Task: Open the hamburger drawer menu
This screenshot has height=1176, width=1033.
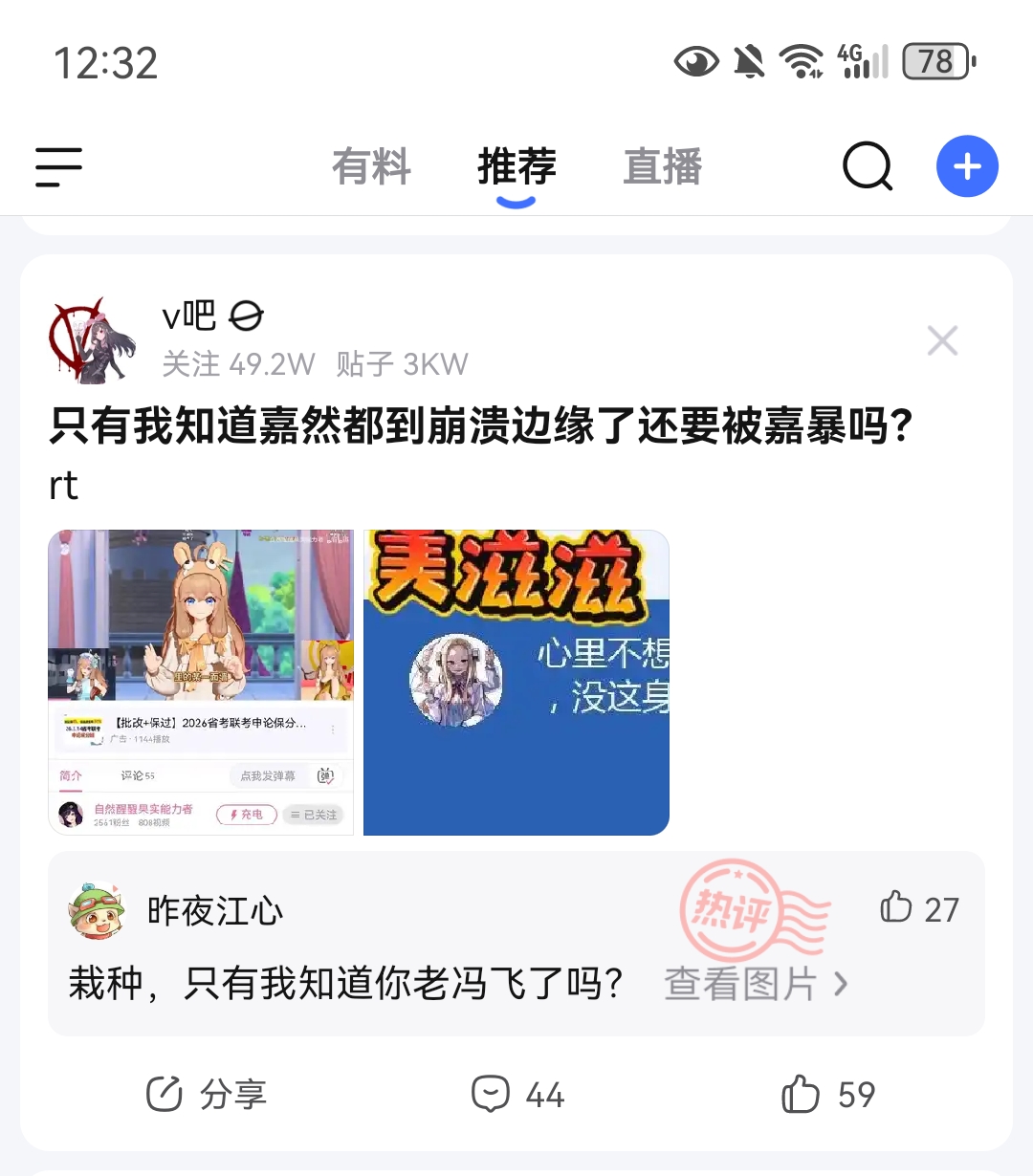Action: click(x=58, y=167)
